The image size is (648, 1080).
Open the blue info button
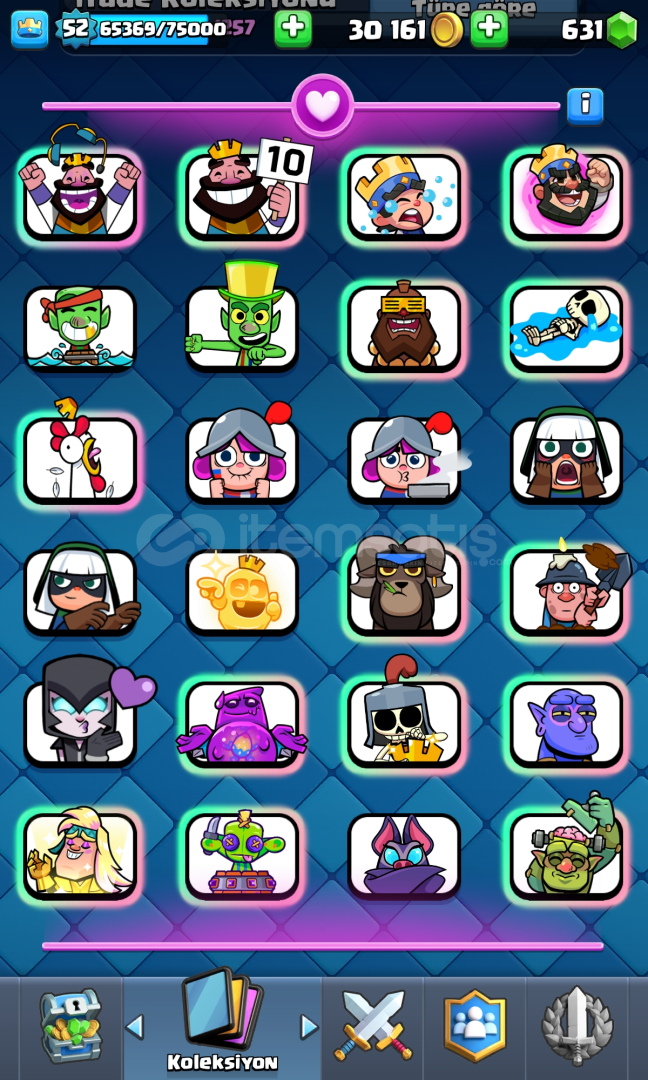[585, 106]
